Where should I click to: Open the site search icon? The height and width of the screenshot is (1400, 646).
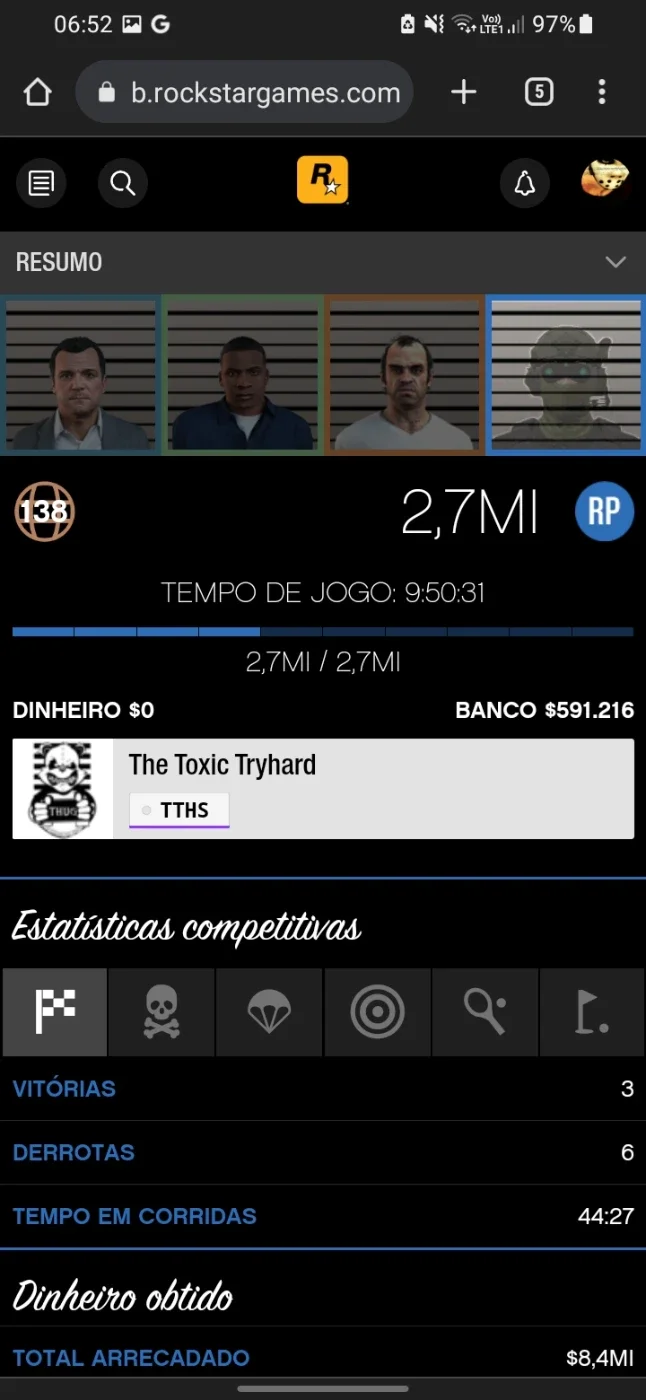pyautogui.click(x=123, y=183)
